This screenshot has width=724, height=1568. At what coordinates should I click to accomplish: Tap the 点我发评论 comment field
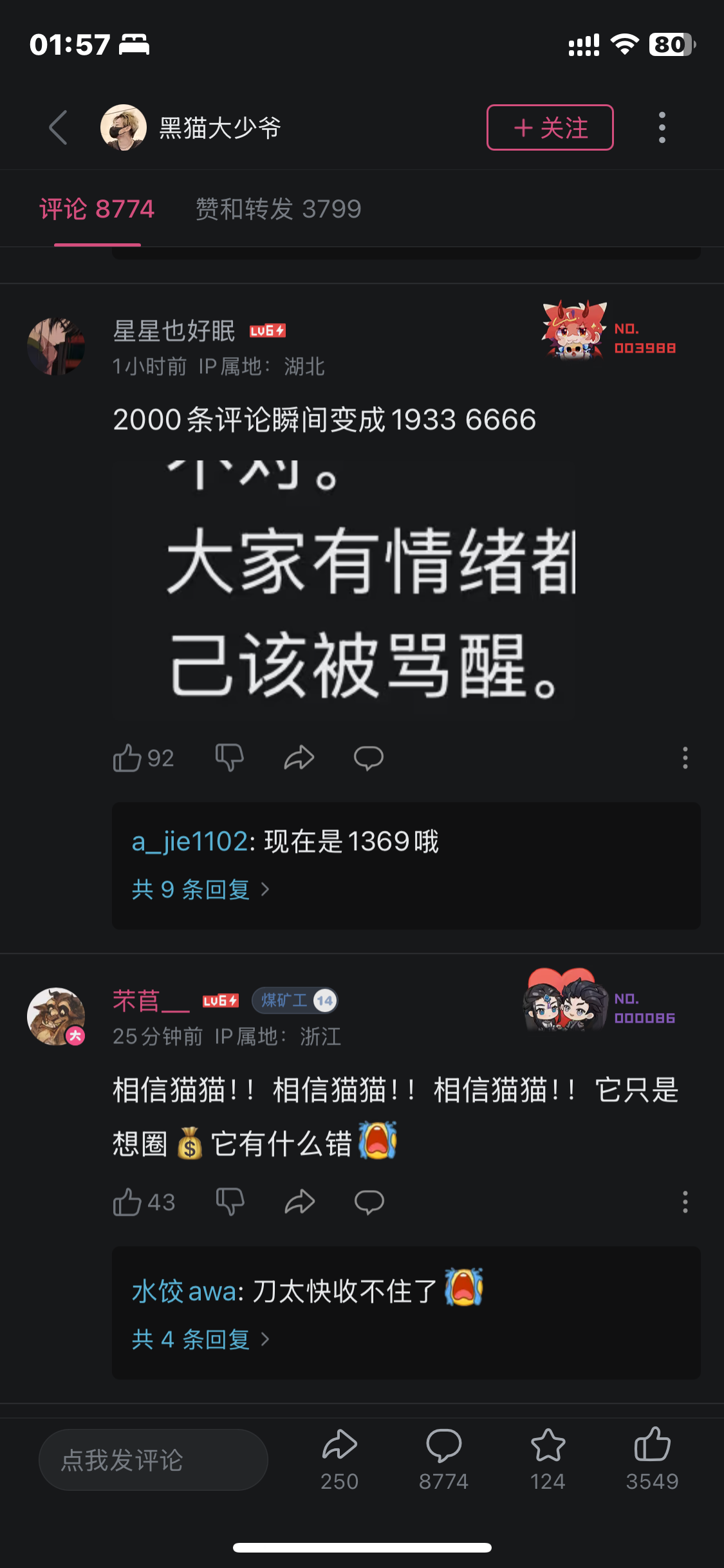[x=153, y=1460]
